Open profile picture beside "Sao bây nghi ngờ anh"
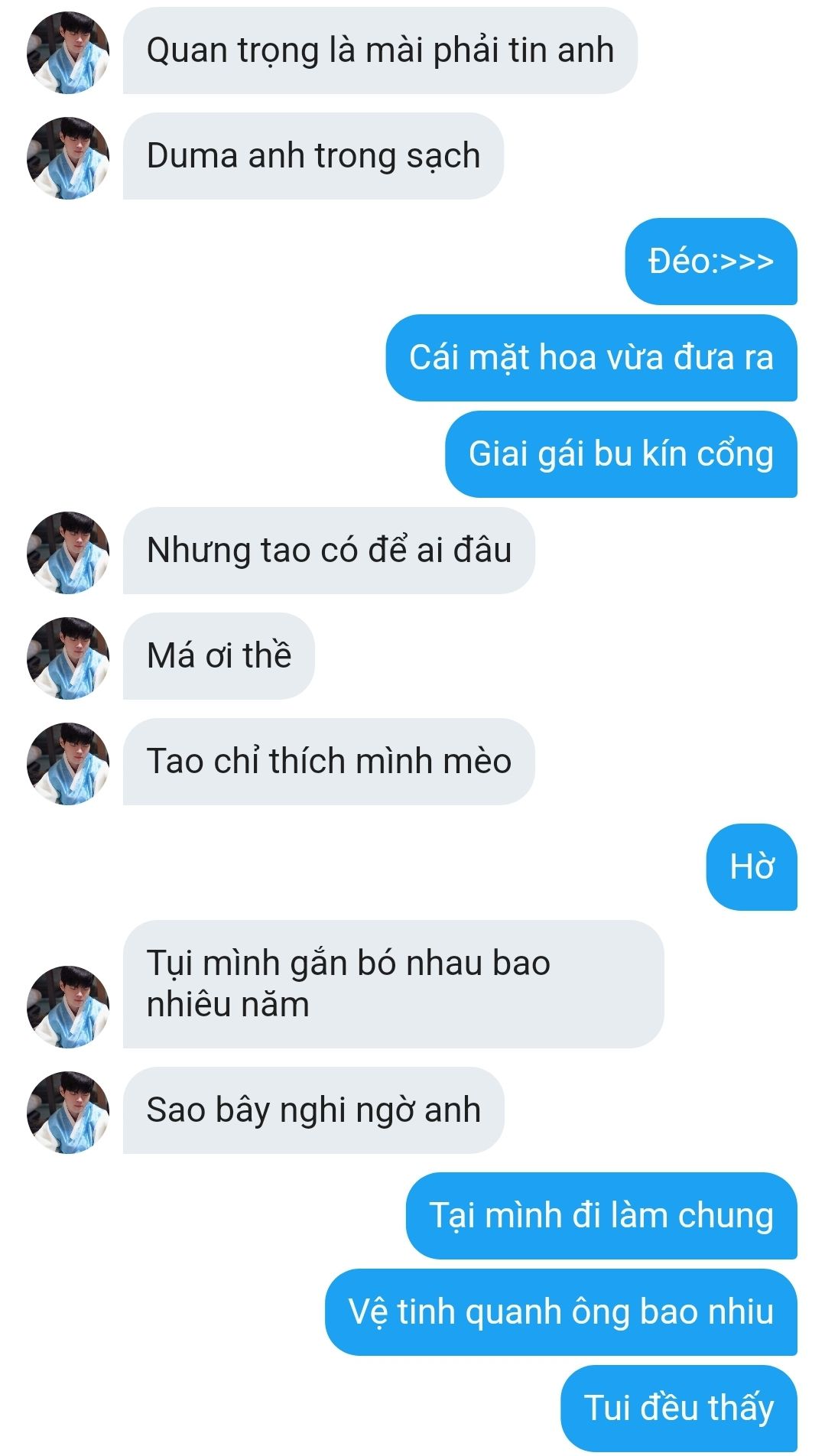Image resolution: width=825 pixels, height=1456 pixels. pyautogui.click(x=68, y=1112)
